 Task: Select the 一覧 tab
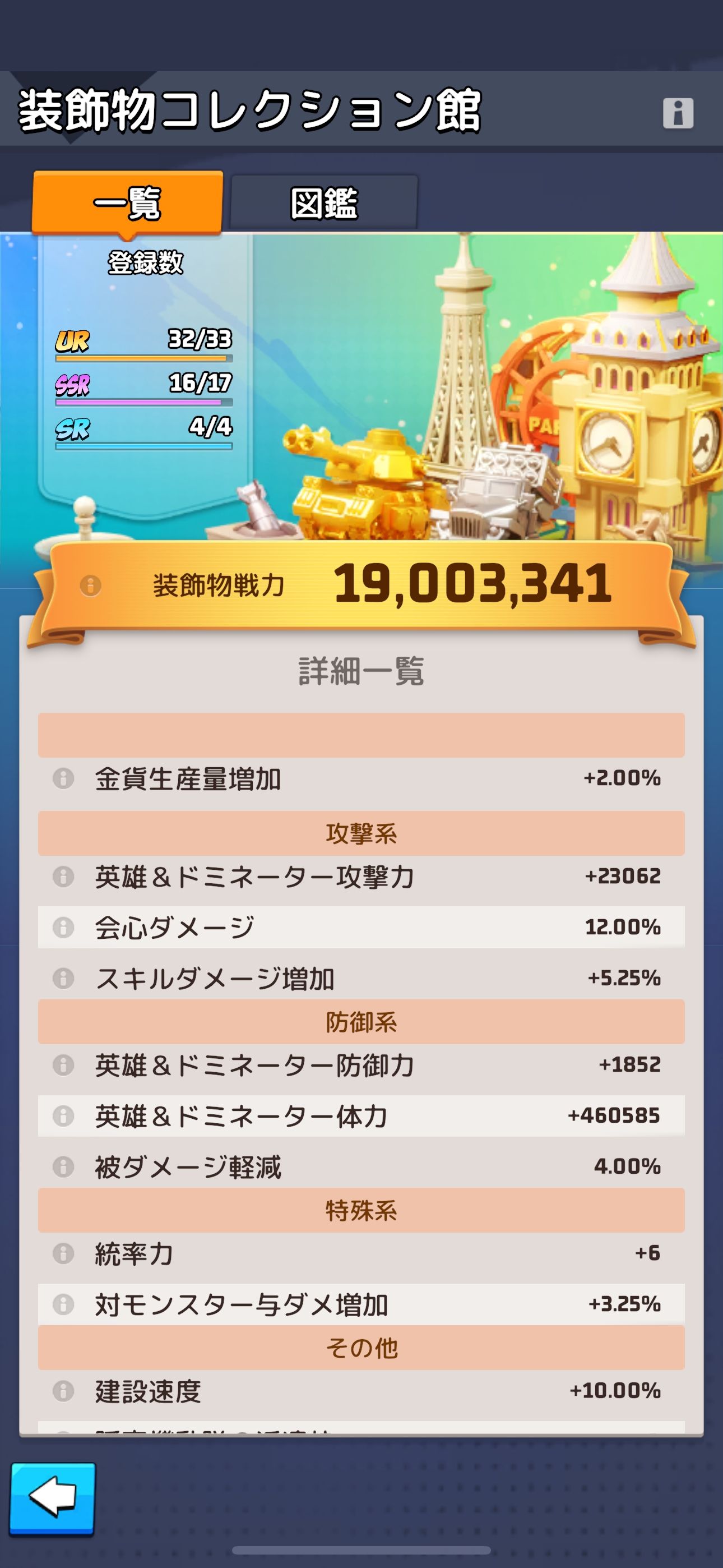coord(127,204)
